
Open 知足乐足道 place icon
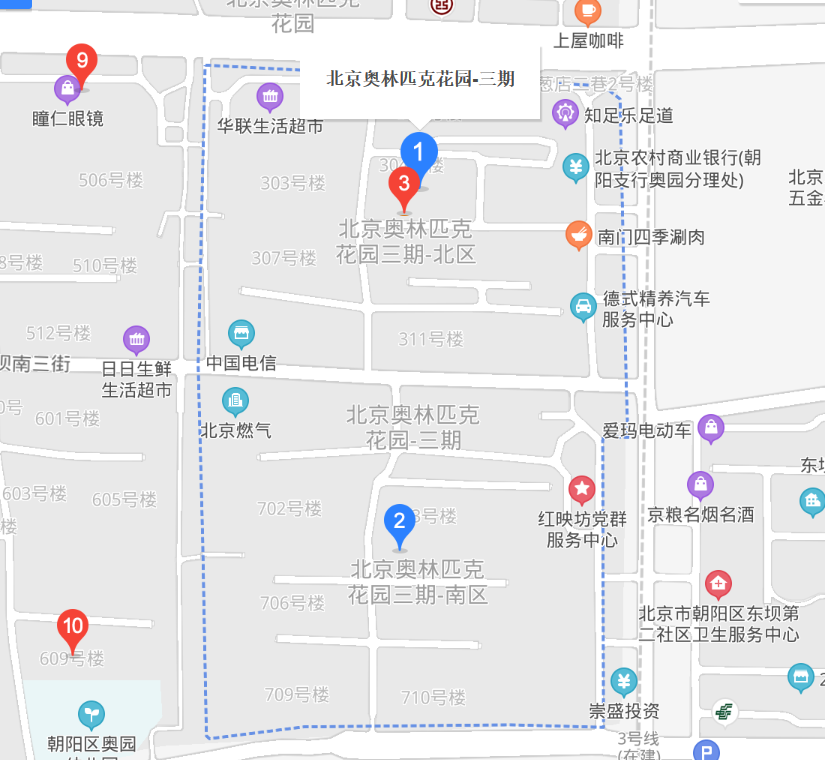pyautogui.click(x=565, y=112)
